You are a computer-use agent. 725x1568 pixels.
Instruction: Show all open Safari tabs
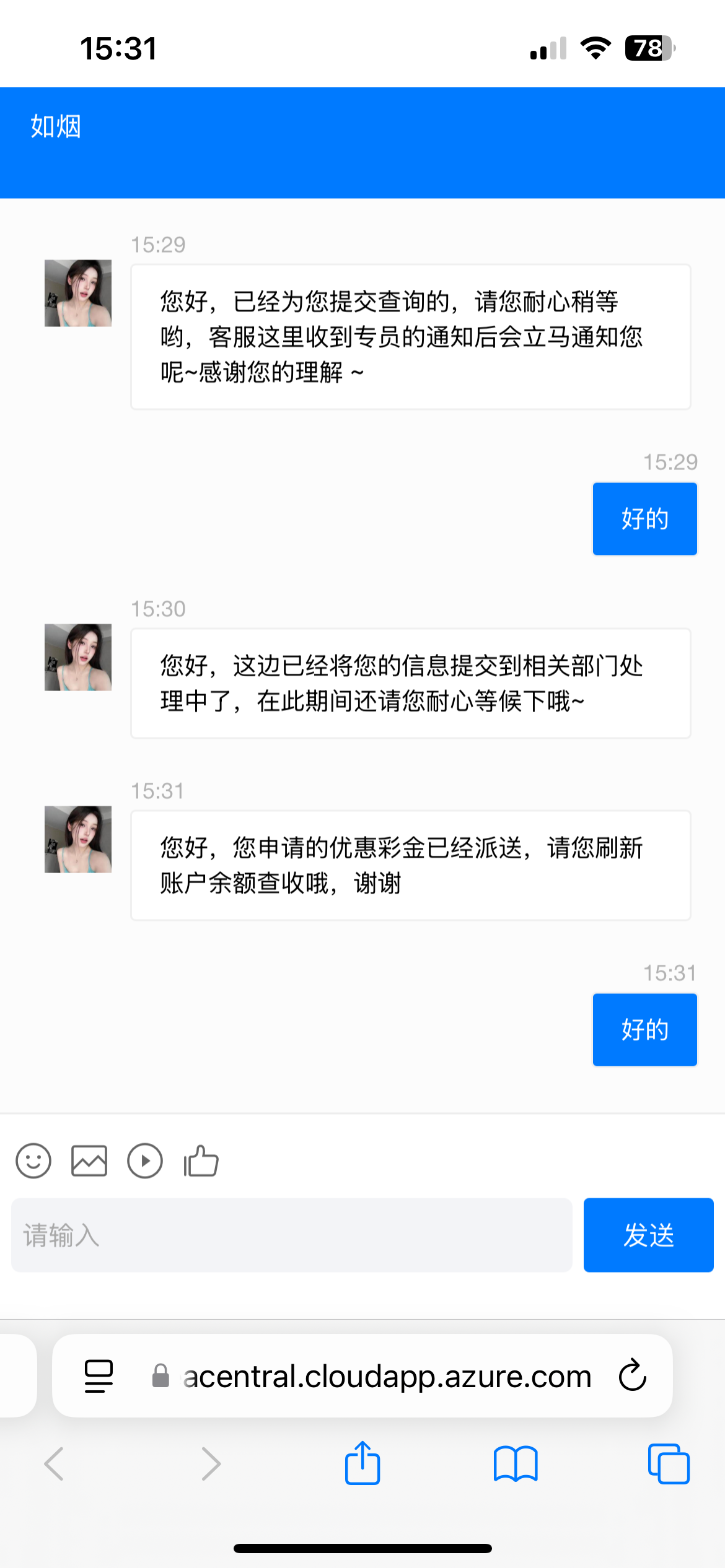point(669,1463)
